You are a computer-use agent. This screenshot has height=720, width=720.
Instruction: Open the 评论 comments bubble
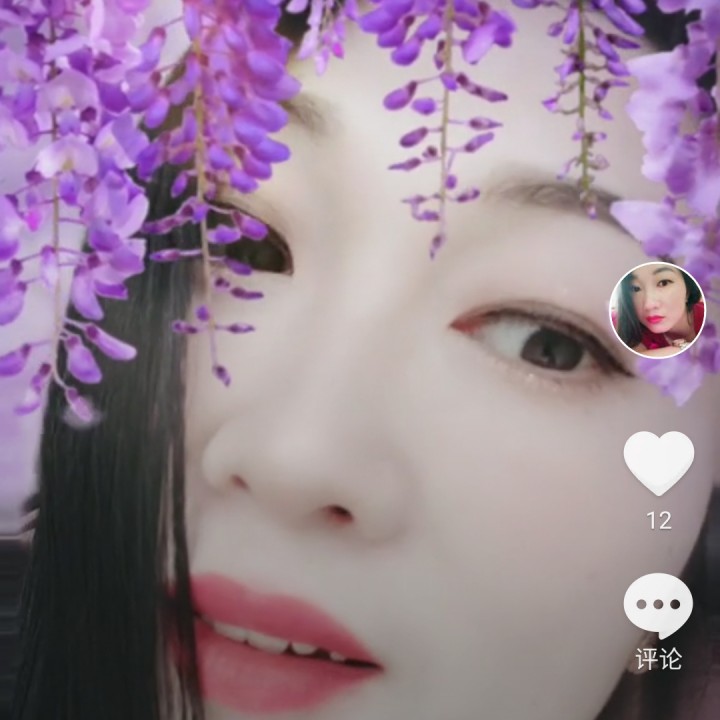658,606
